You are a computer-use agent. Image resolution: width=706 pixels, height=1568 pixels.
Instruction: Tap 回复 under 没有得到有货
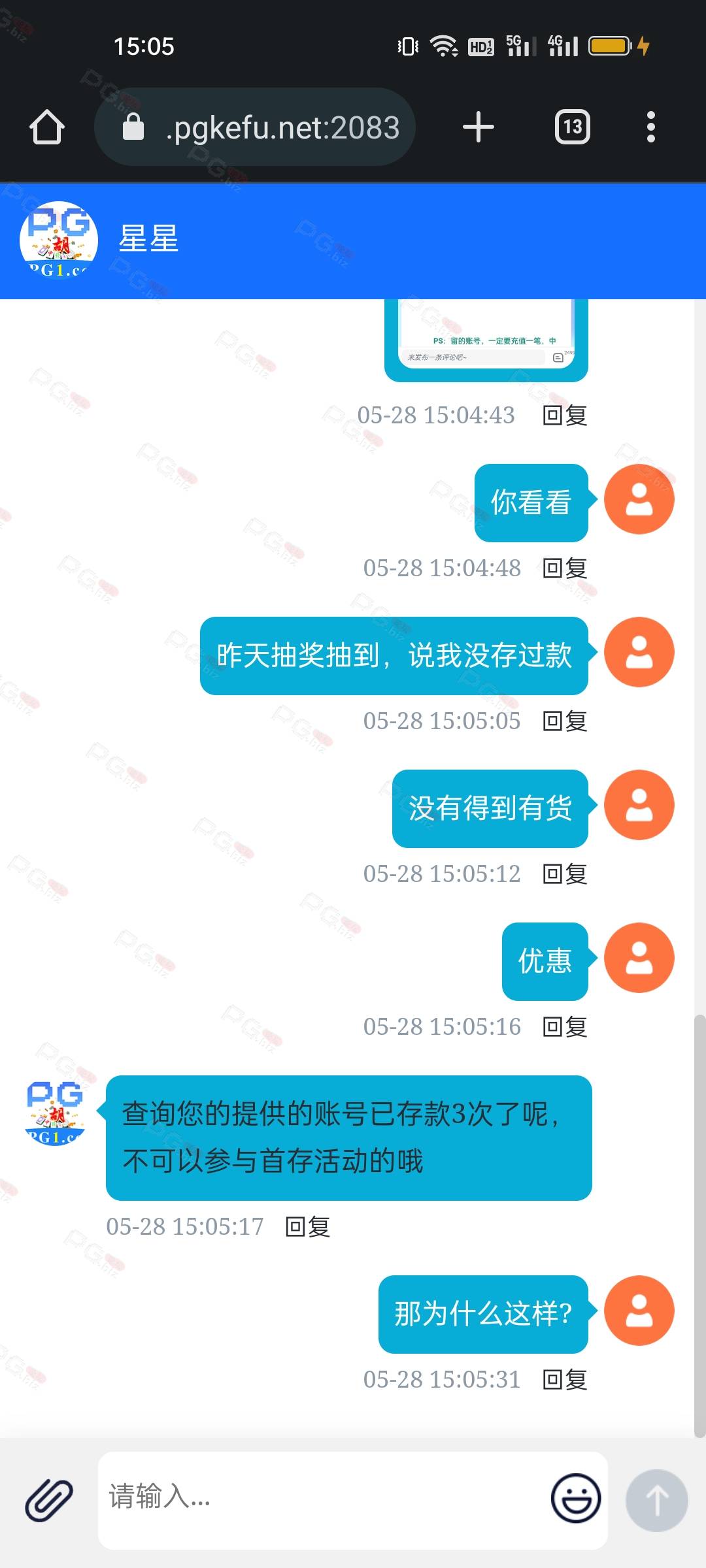tap(565, 874)
